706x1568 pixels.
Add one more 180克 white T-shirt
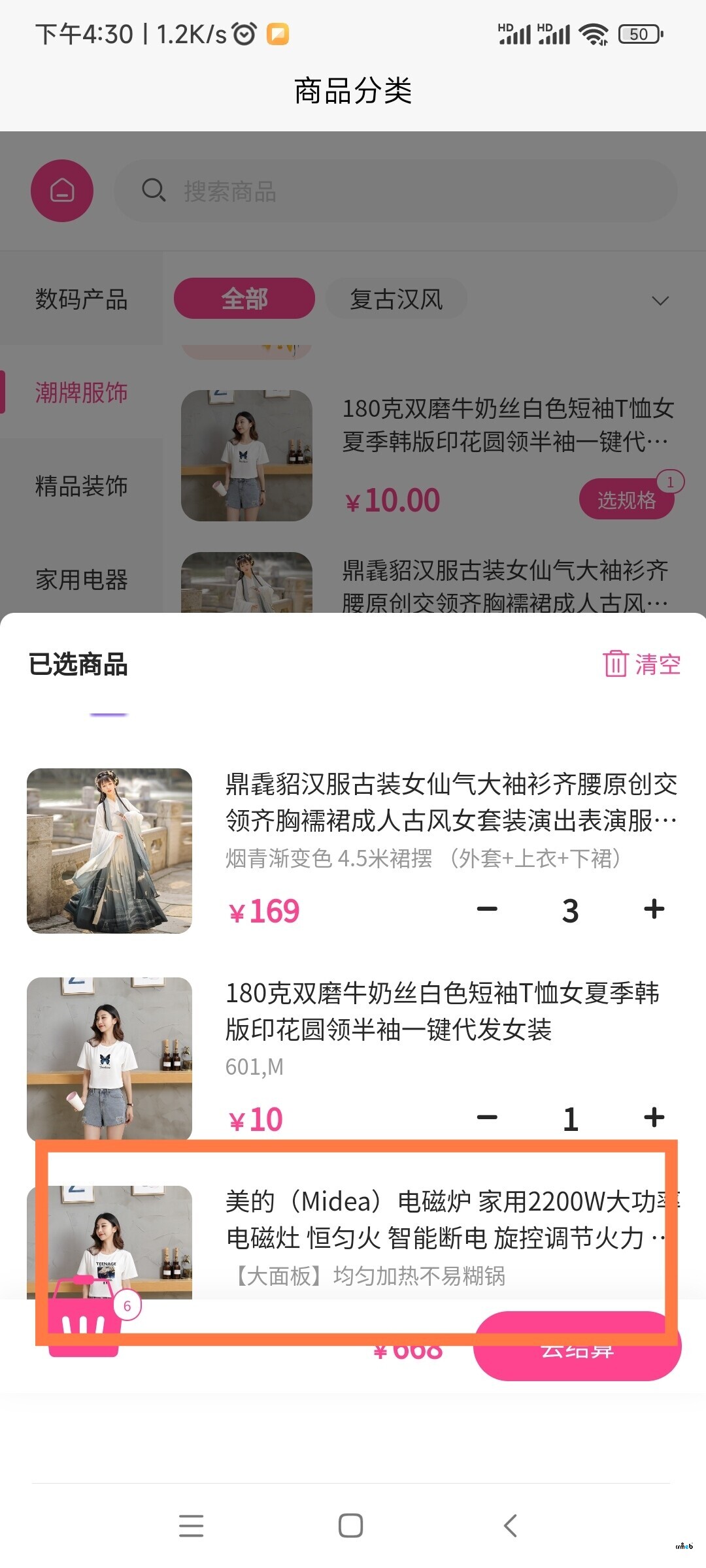click(x=654, y=1117)
